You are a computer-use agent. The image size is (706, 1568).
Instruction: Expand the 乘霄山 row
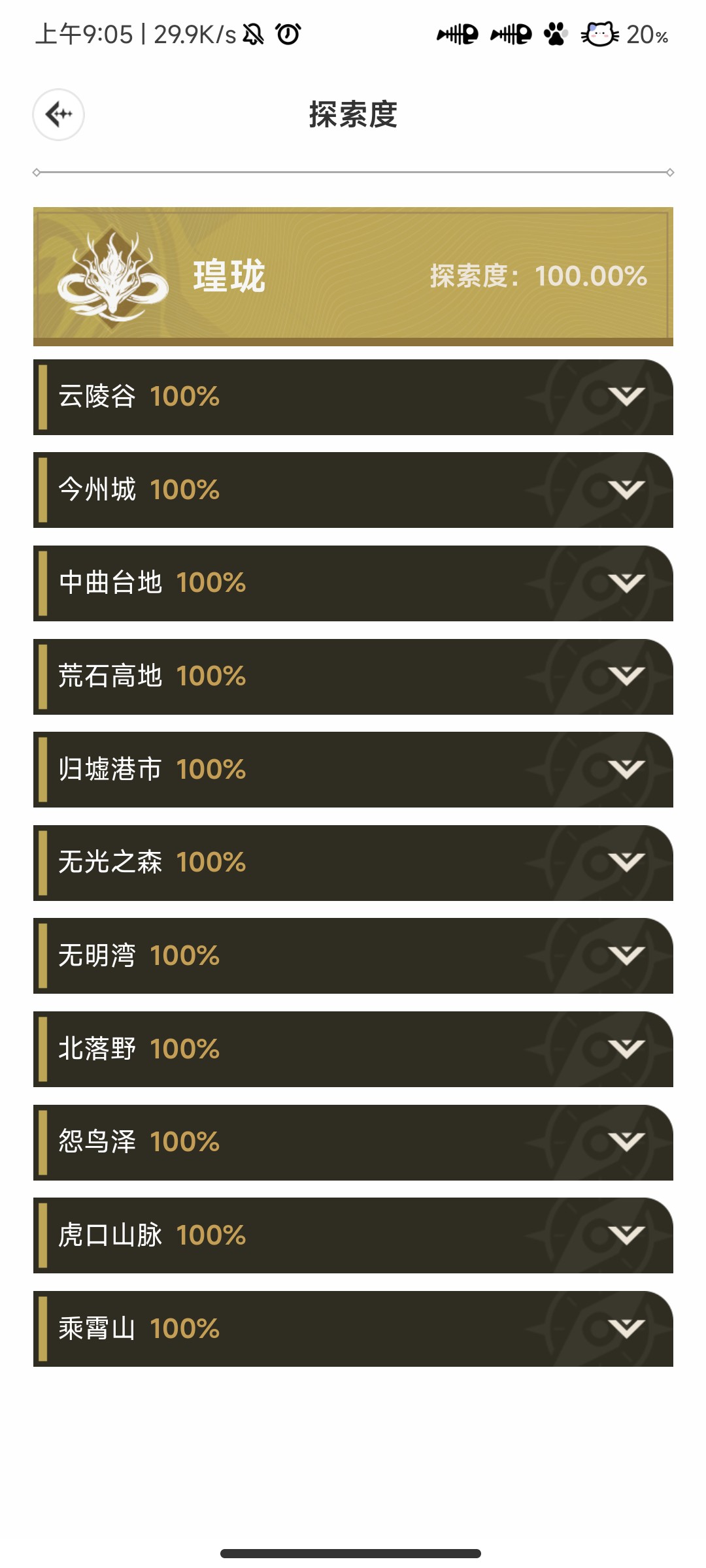[x=626, y=1329]
